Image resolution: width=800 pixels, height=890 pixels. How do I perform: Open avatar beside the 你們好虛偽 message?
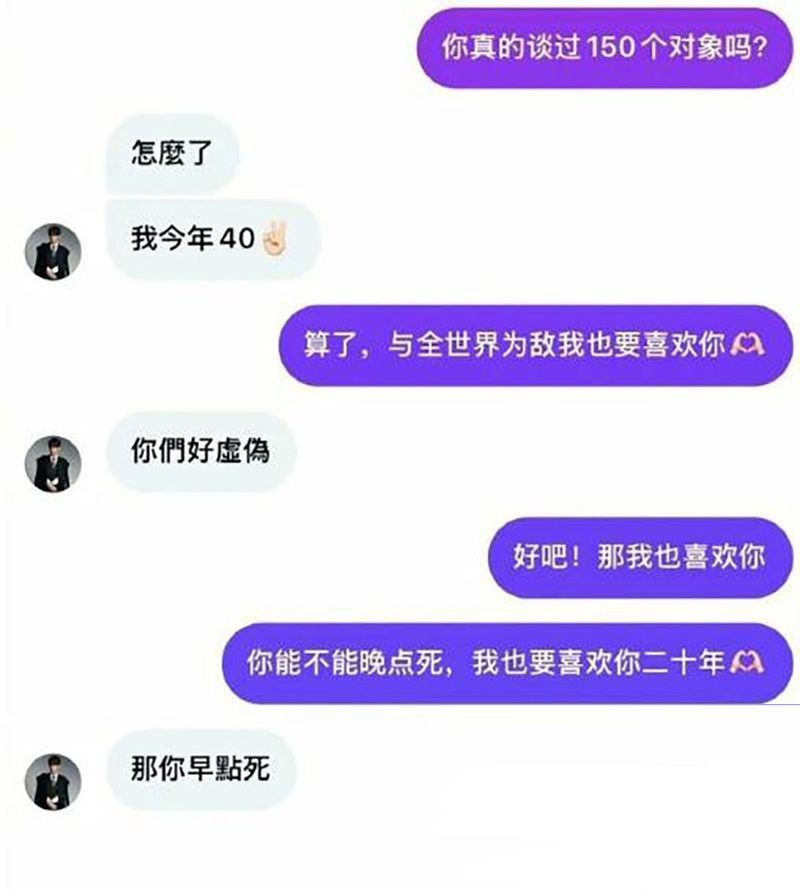[x=52, y=463]
